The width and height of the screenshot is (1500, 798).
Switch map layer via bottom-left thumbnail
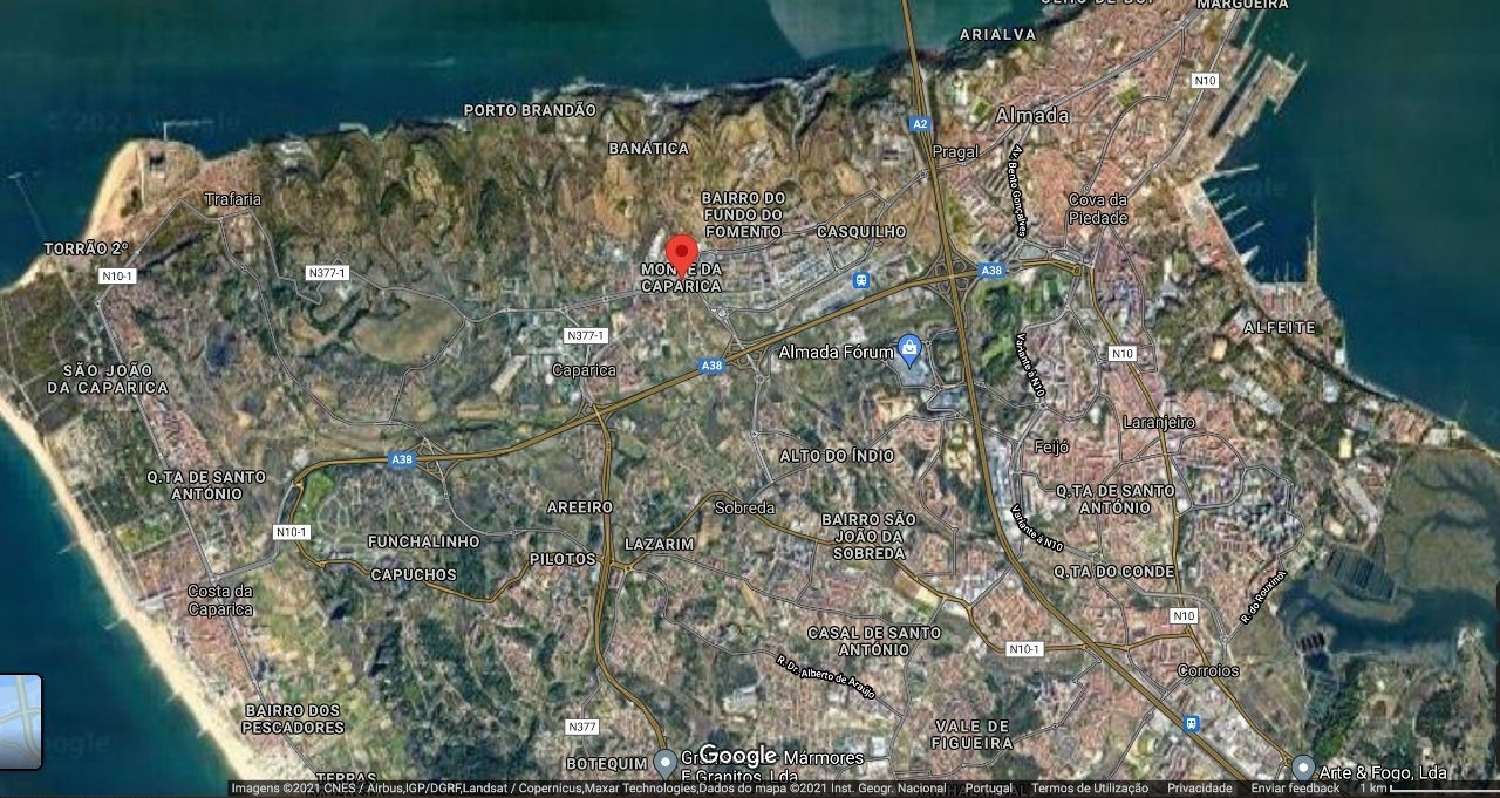(20, 721)
